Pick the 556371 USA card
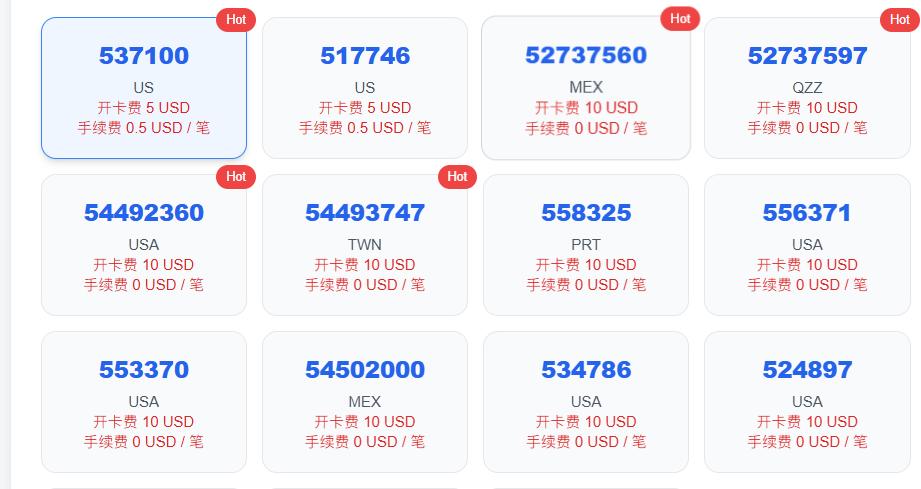 pyautogui.click(x=807, y=245)
